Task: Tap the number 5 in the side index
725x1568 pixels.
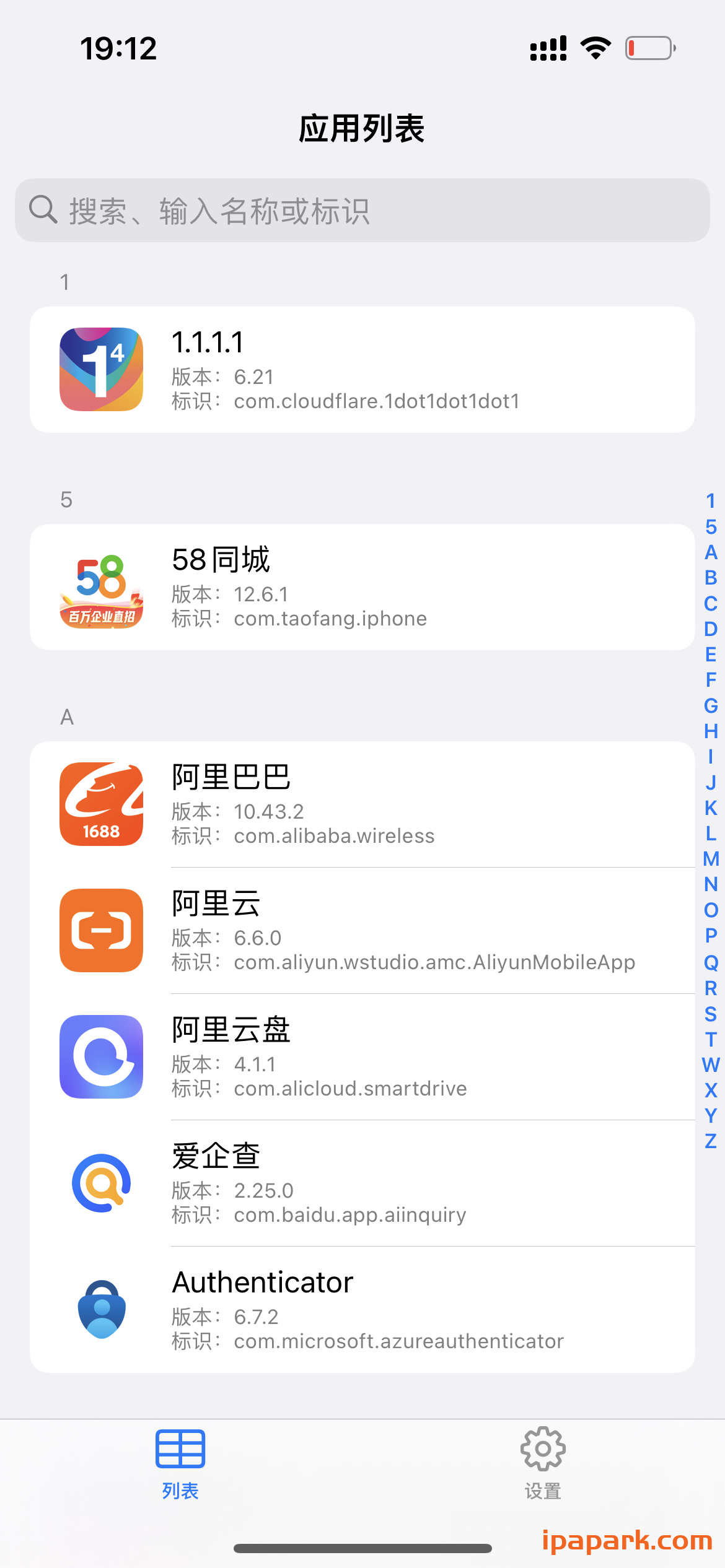Action: pos(711,526)
